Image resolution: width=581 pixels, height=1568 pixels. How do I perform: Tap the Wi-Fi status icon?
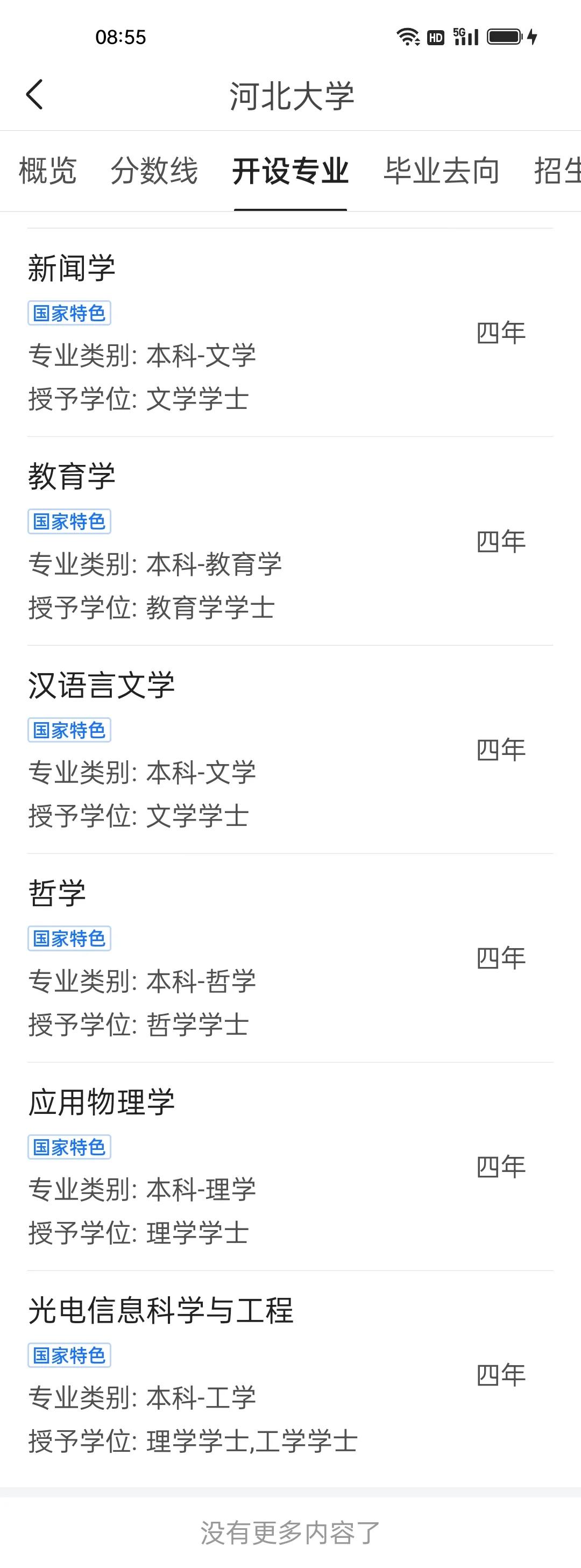point(408,38)
